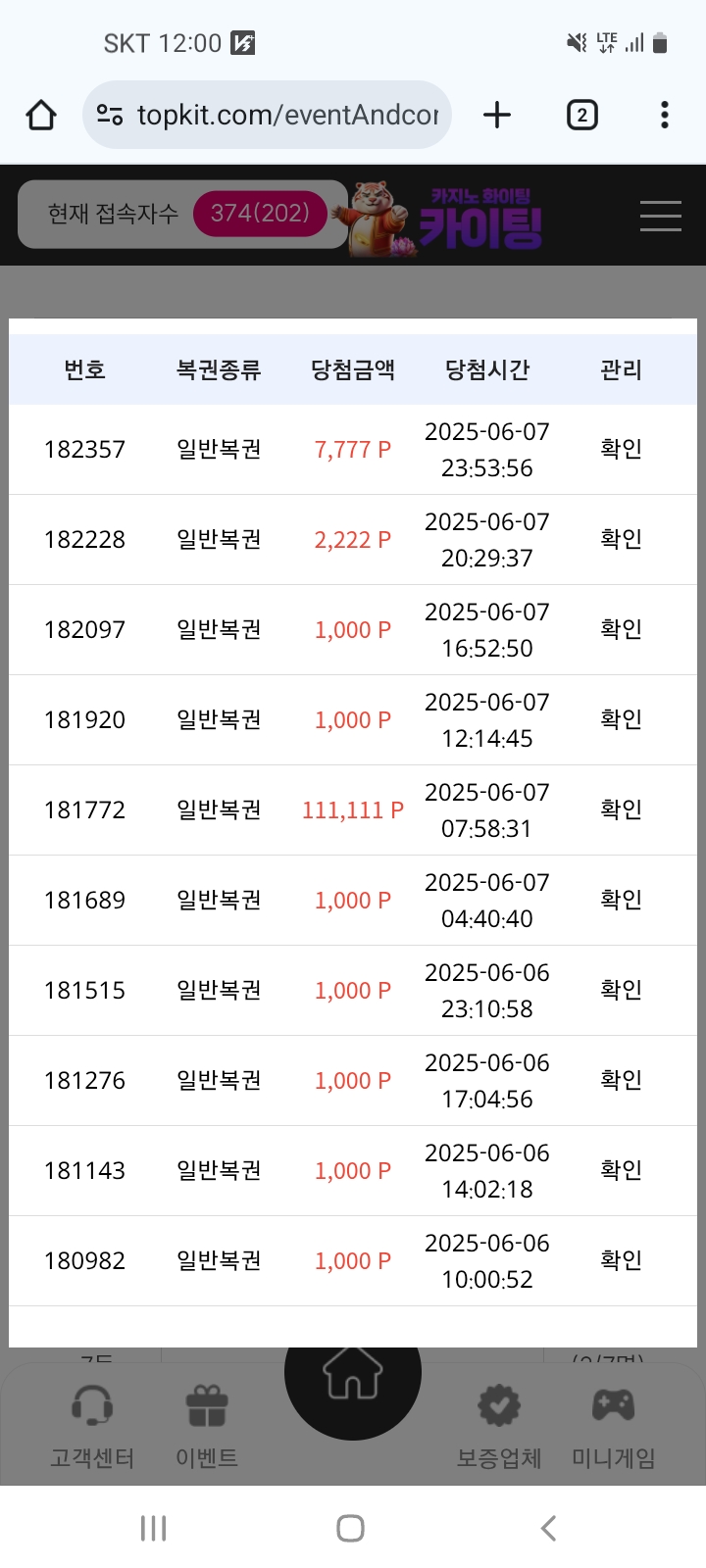Select 확인 for lottery number 182097

pos(621,629)
